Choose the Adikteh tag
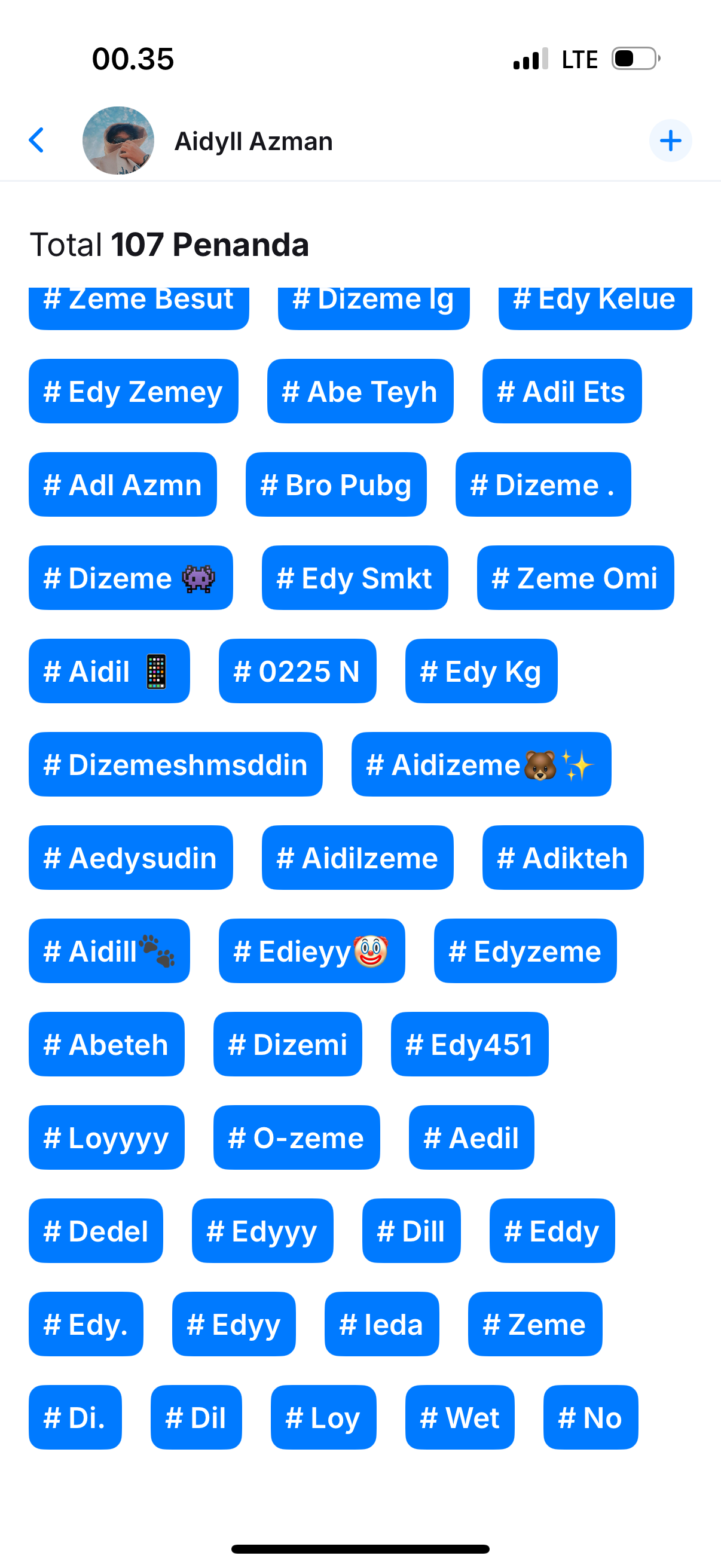Screen dimensions: 721x1568 coord(562,858)
